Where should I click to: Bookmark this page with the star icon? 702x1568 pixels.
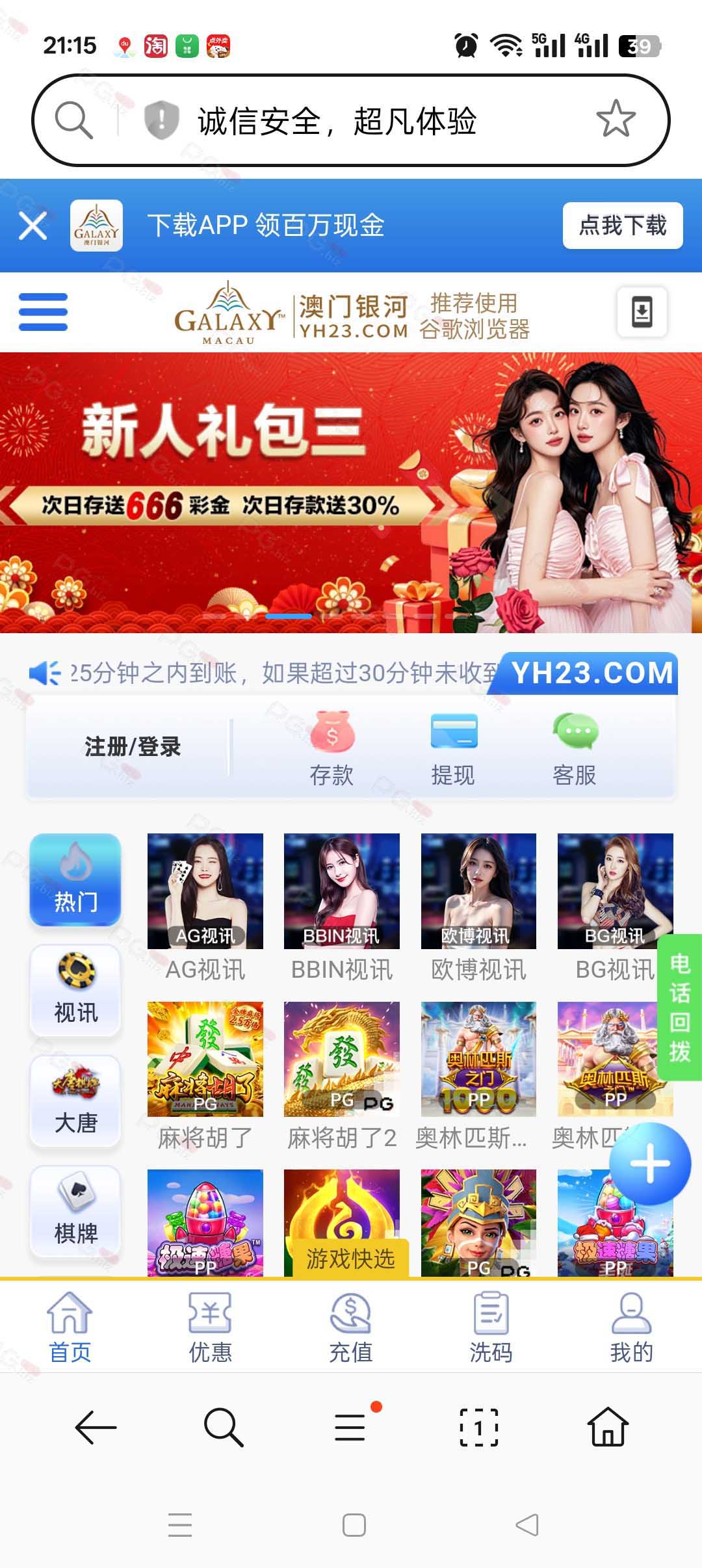(x=616, y=119)
